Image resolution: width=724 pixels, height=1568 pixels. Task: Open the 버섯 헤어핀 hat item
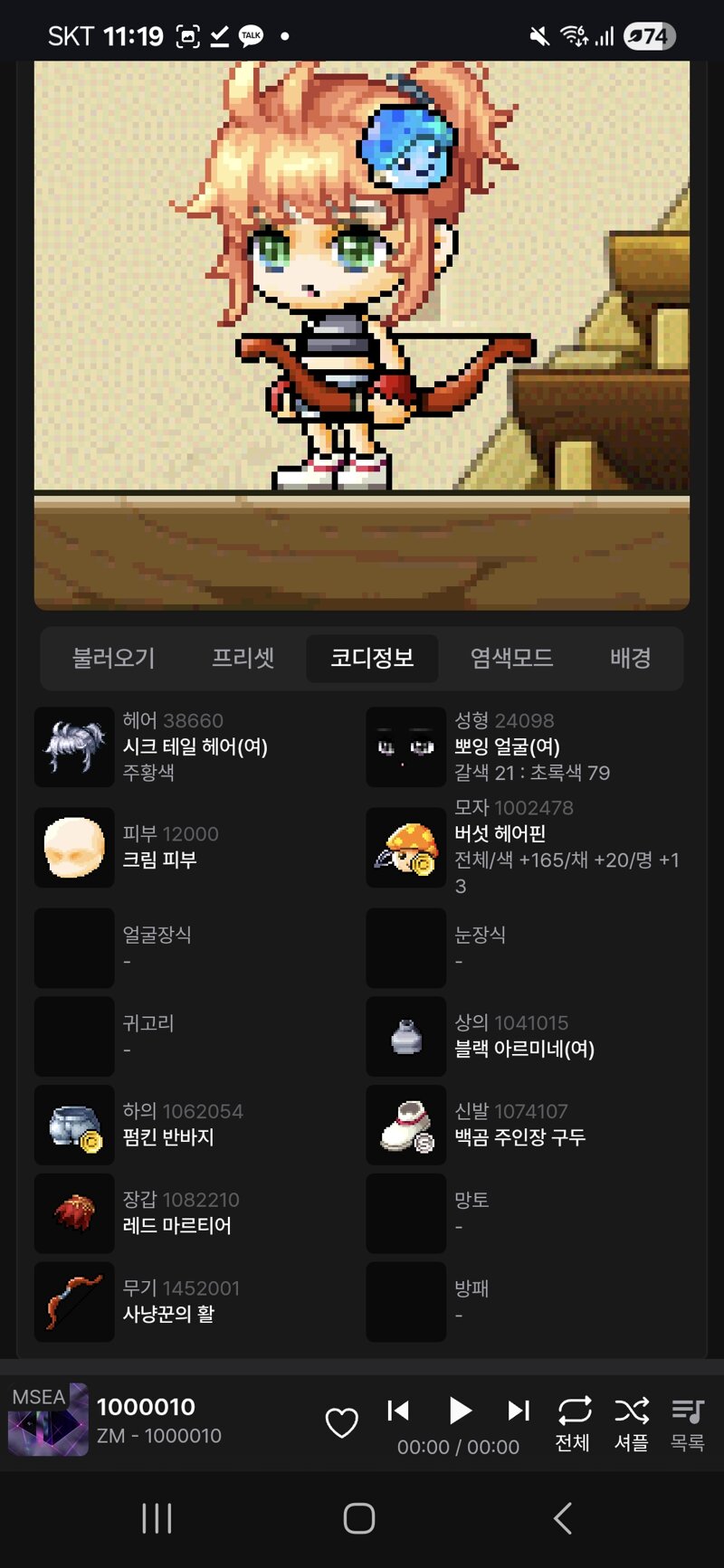(527, 847)
